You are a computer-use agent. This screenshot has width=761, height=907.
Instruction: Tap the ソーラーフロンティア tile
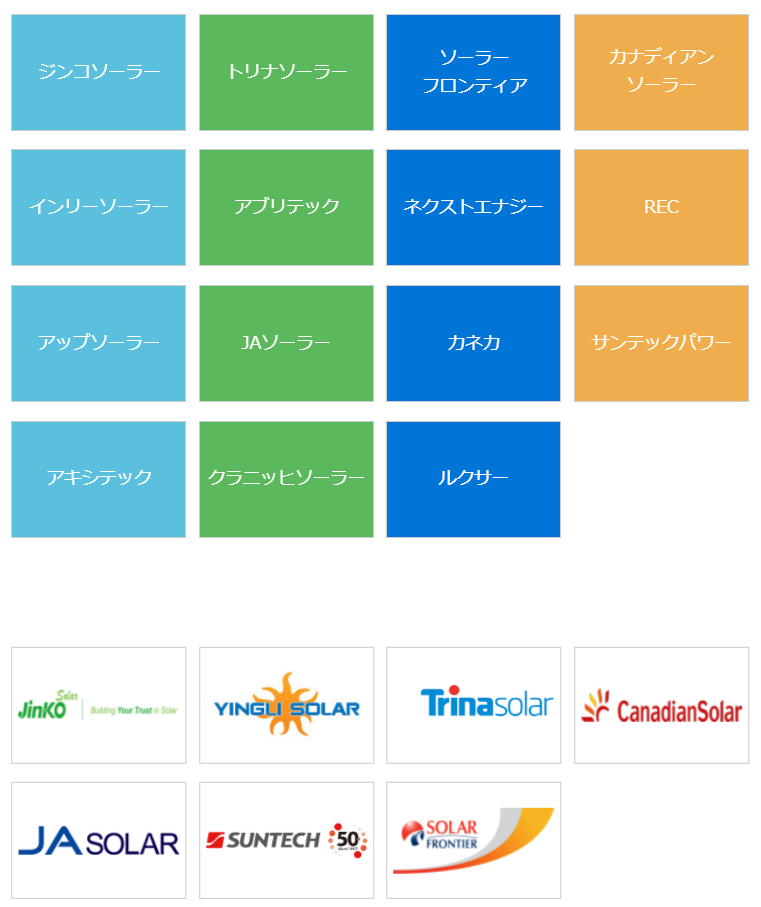(x=473, y=72)
